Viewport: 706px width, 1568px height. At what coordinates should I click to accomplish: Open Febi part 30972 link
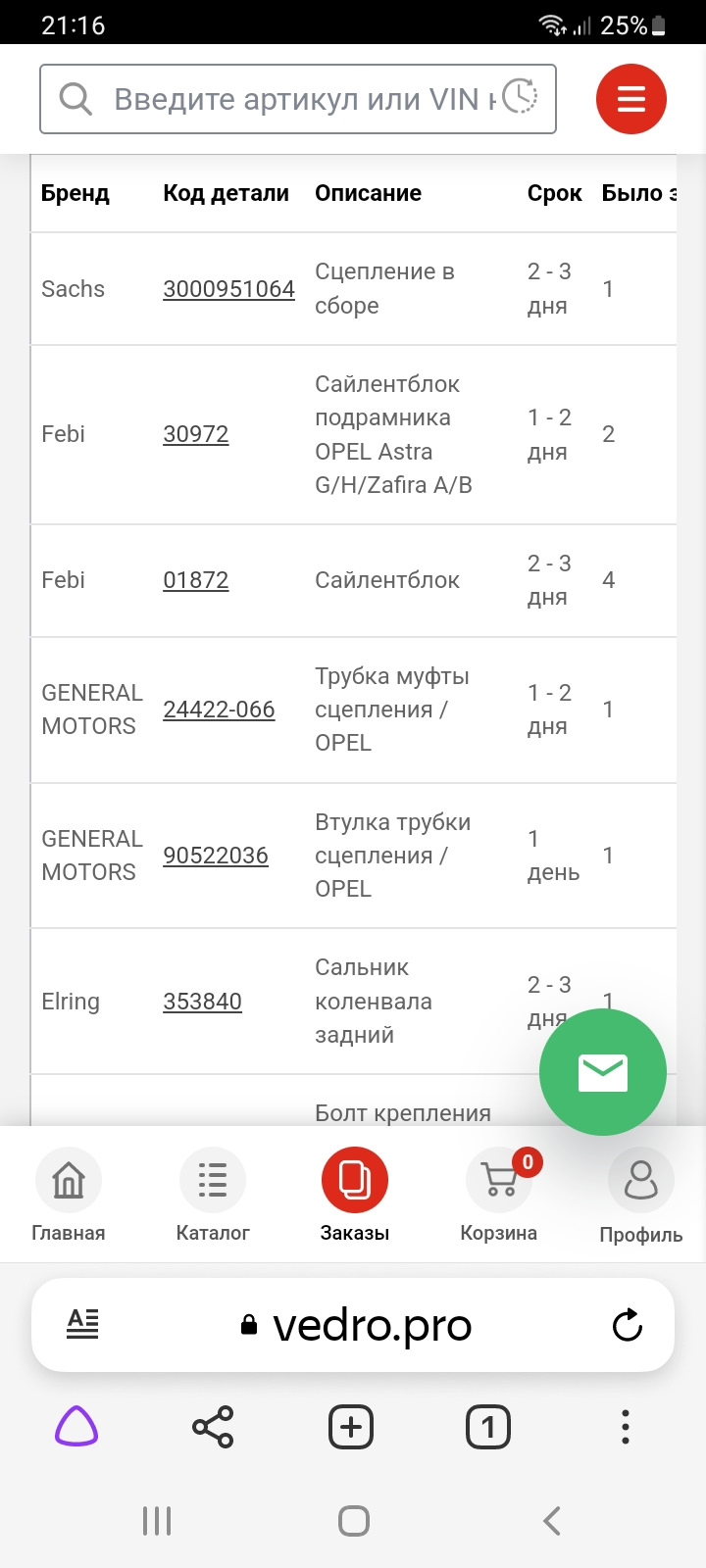point(195,434)
